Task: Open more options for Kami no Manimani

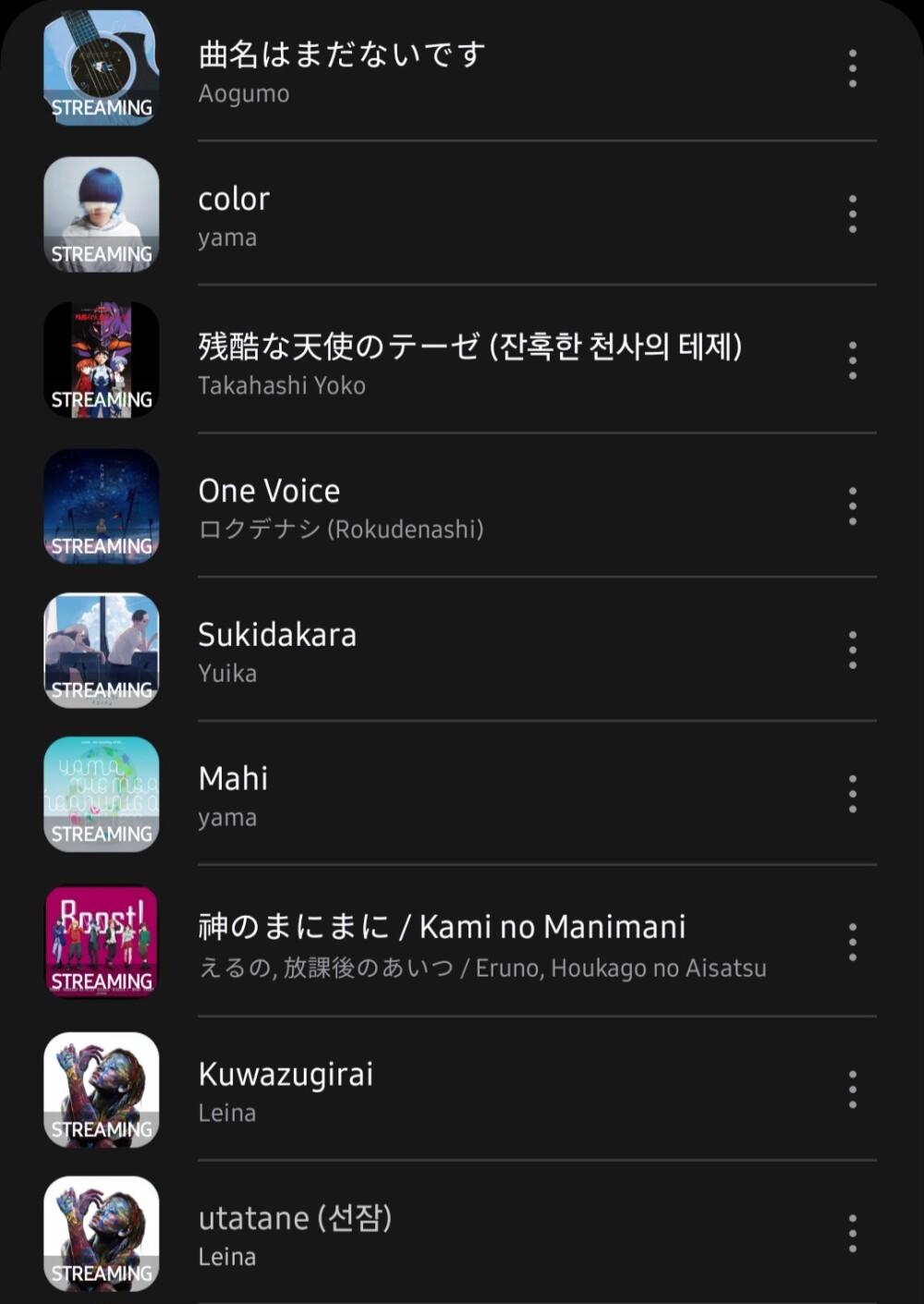Action: coord(852,942)
